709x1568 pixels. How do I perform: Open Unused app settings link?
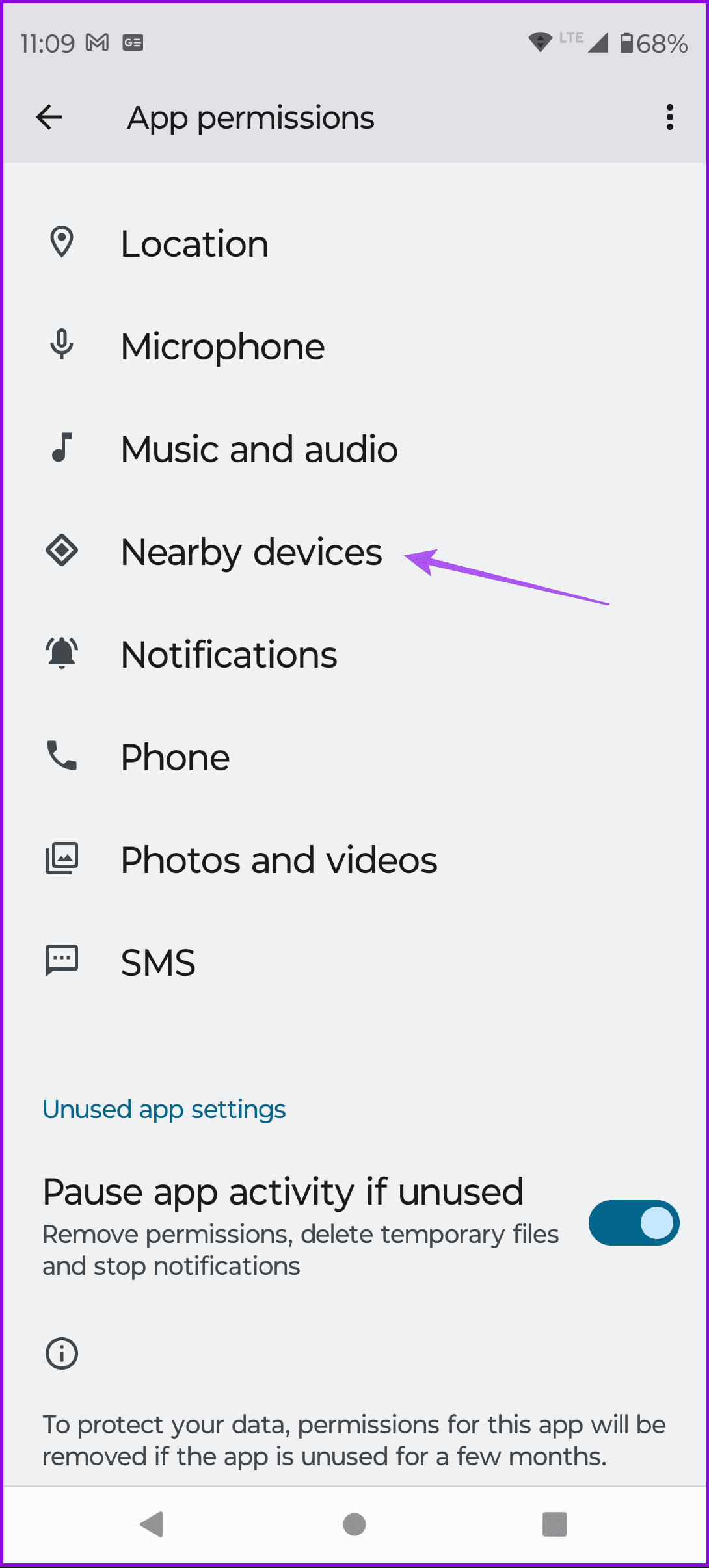coord(163,1109)
